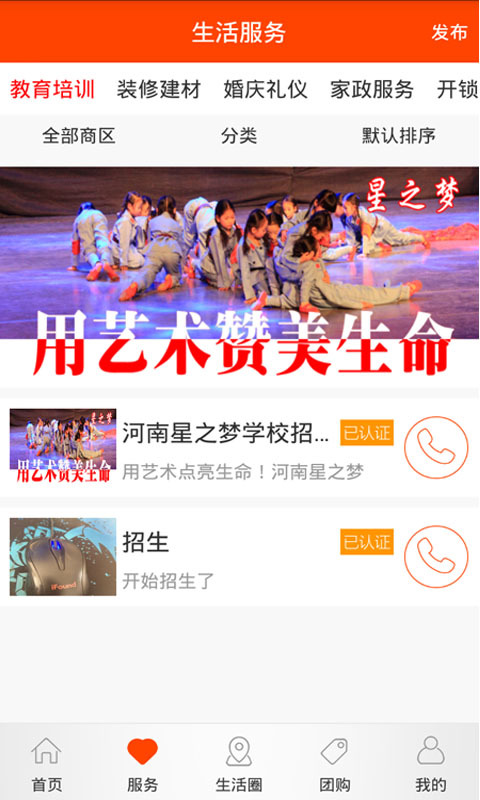Viewport: 480px width, 800px height.
Task: Open the 婚庆礼仪 tab
Action: coord(266,89)
